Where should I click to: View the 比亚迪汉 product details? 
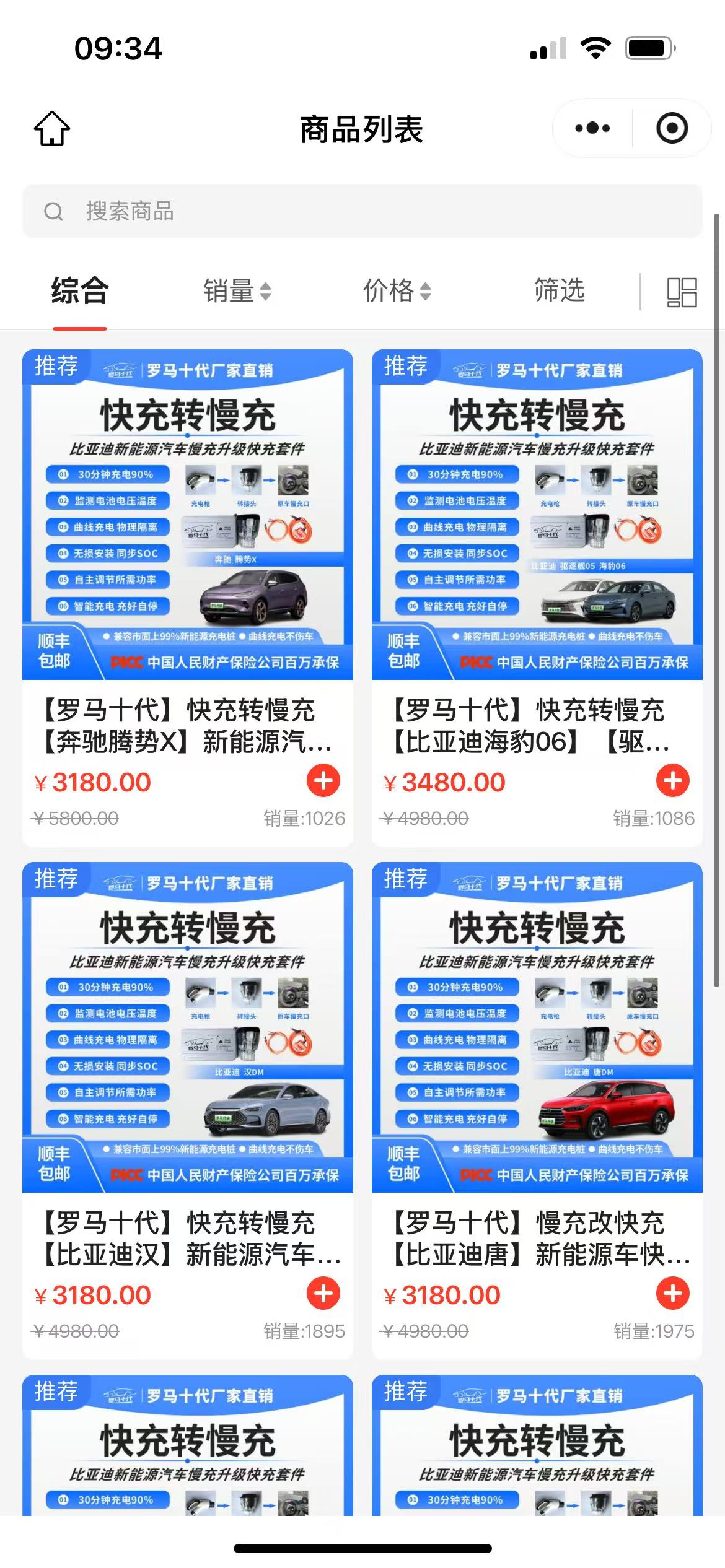click(x=187, y=1028)
